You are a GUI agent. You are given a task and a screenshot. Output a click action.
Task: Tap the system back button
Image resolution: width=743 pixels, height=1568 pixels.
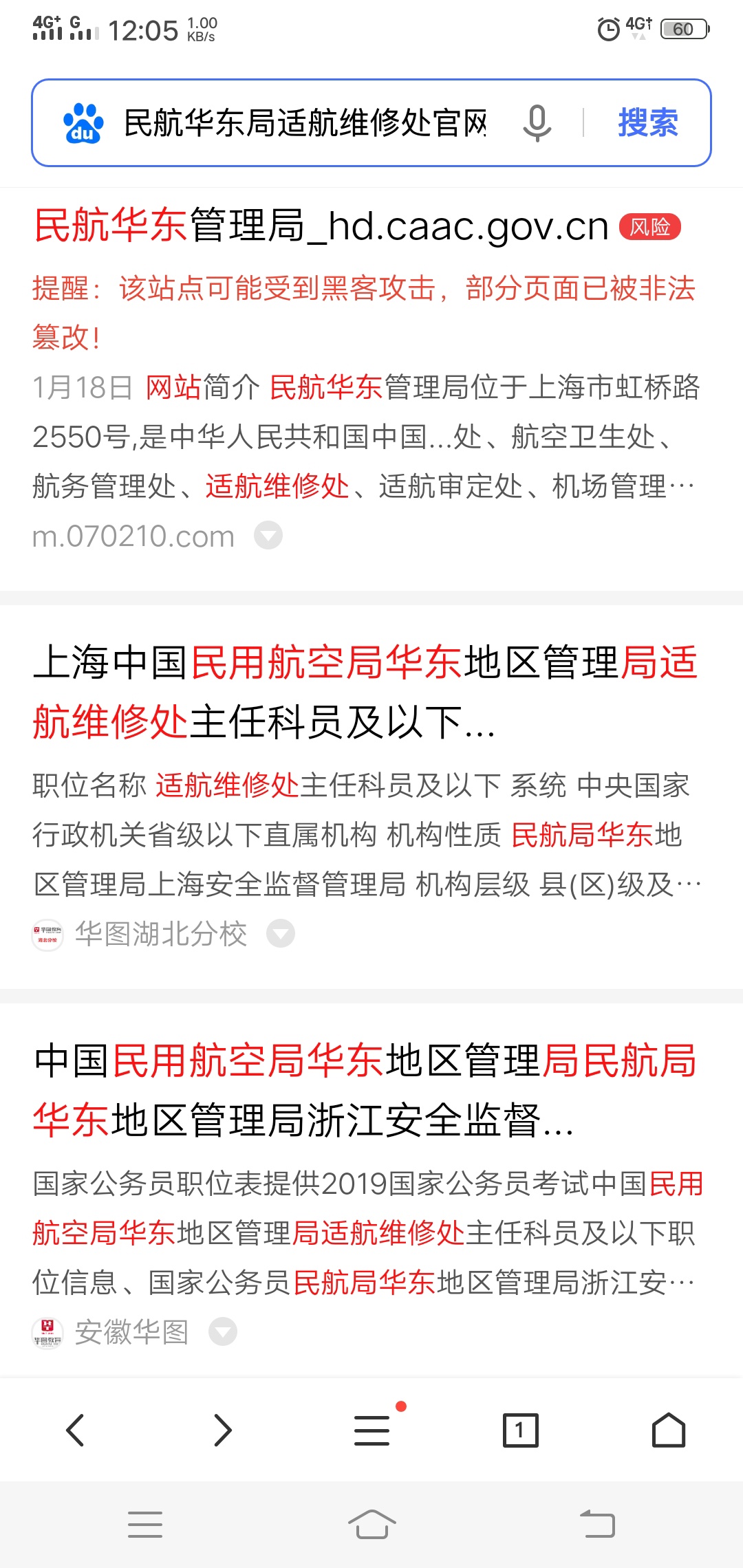[597, 1524]
